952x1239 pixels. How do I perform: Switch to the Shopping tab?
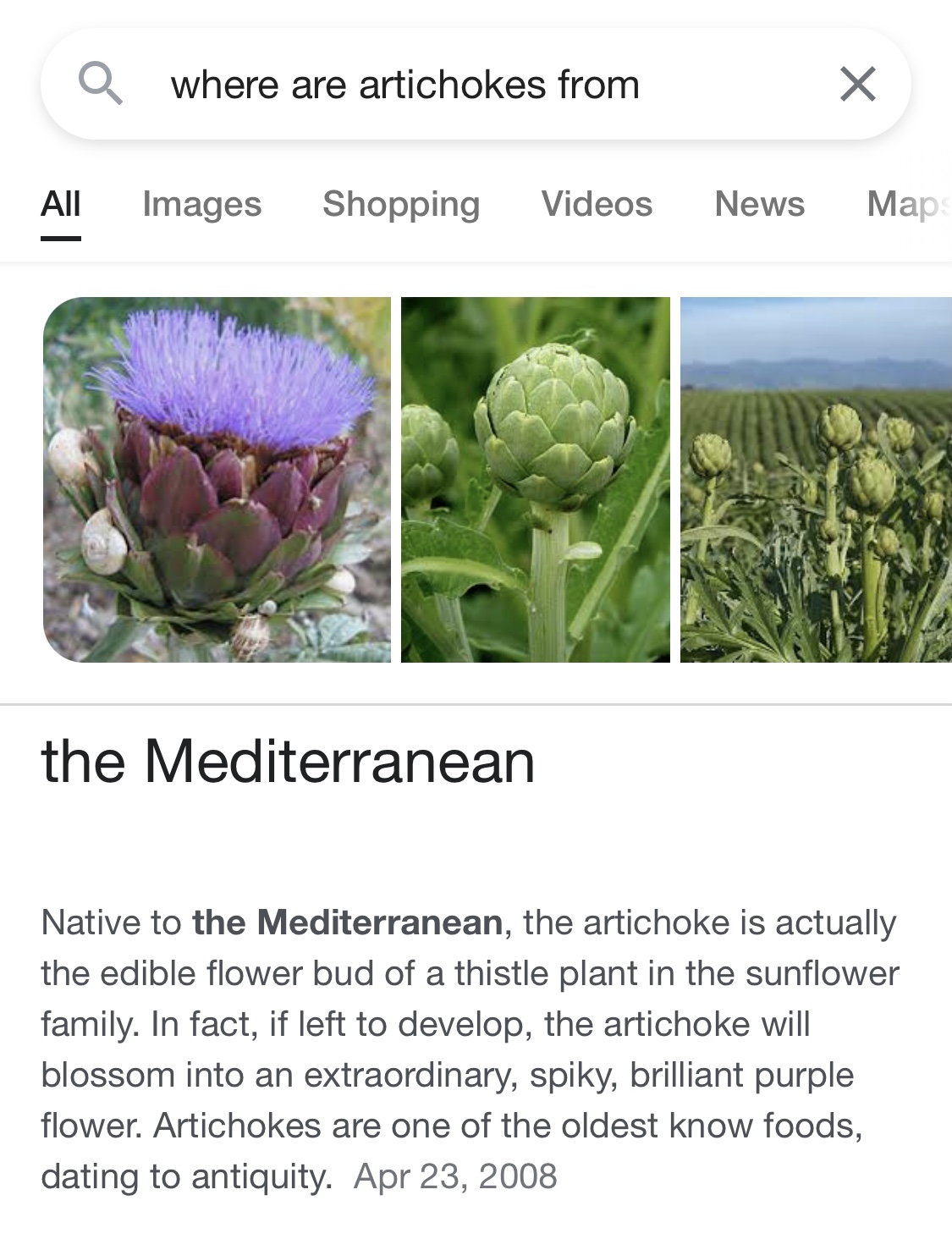pyautogui.click(x=401, y=204)
